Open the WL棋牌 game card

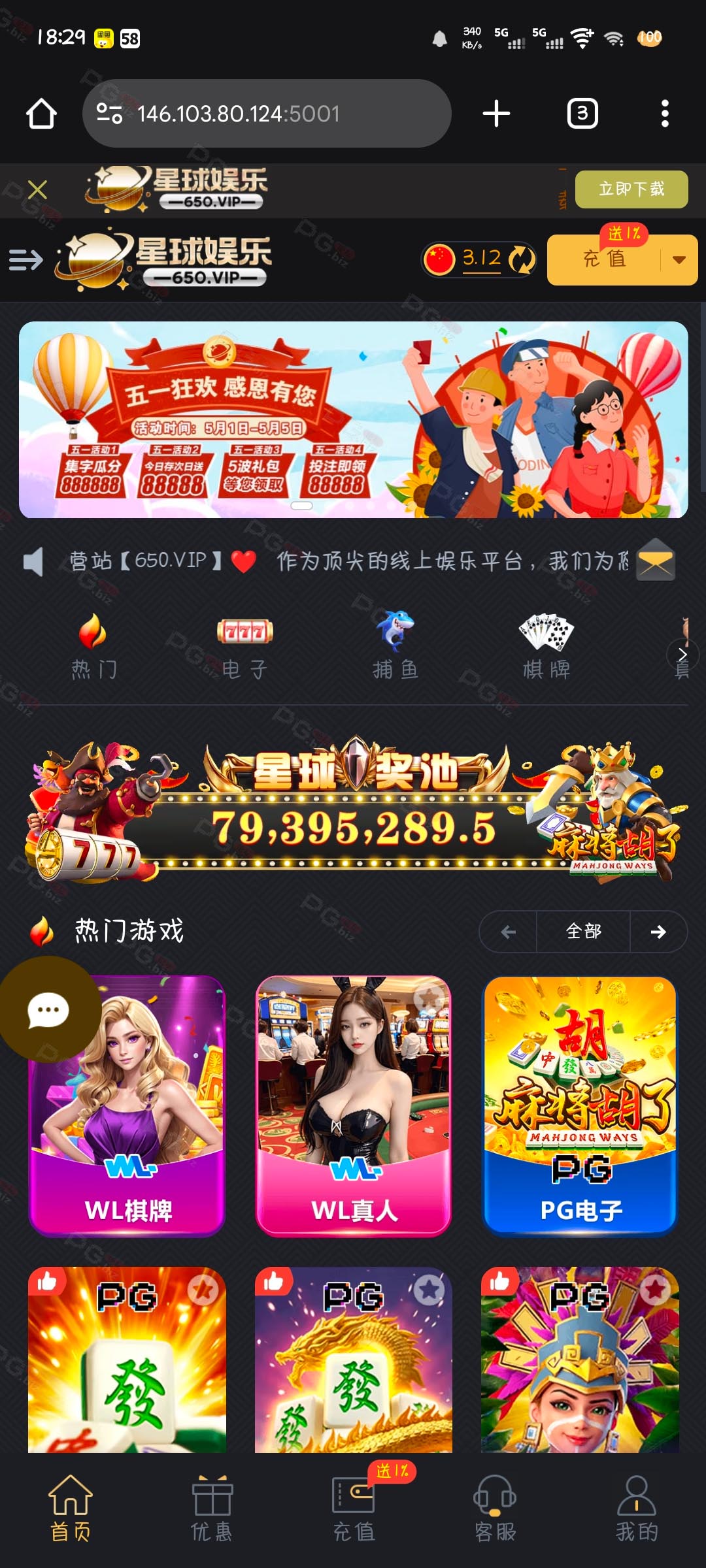tap(127, 1105)
